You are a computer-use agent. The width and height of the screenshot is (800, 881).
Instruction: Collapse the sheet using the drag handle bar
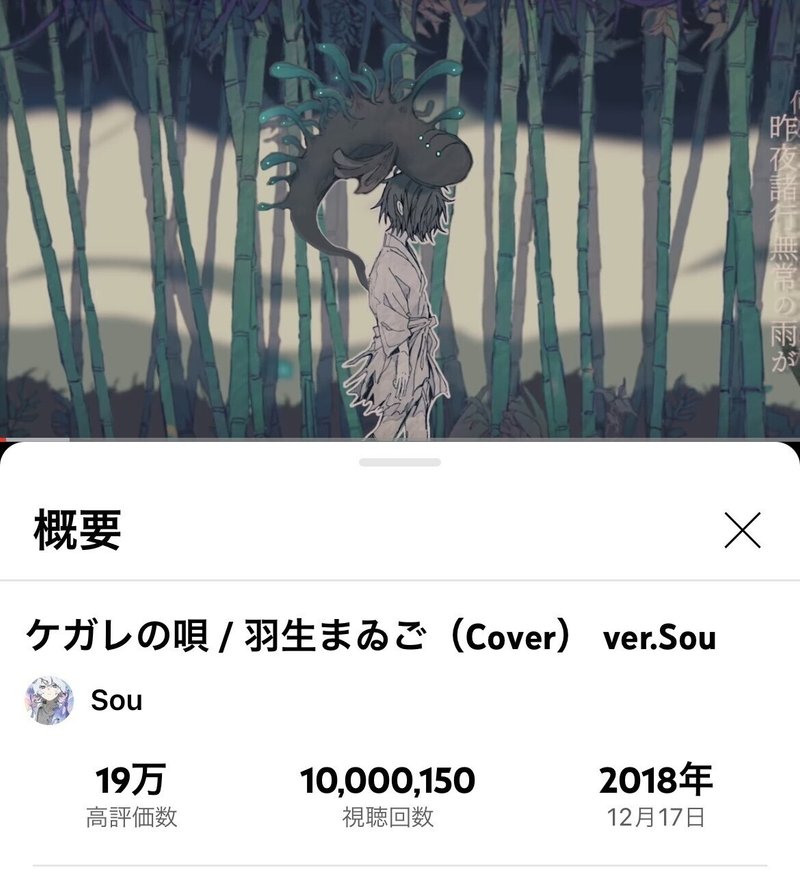(399, 461)
